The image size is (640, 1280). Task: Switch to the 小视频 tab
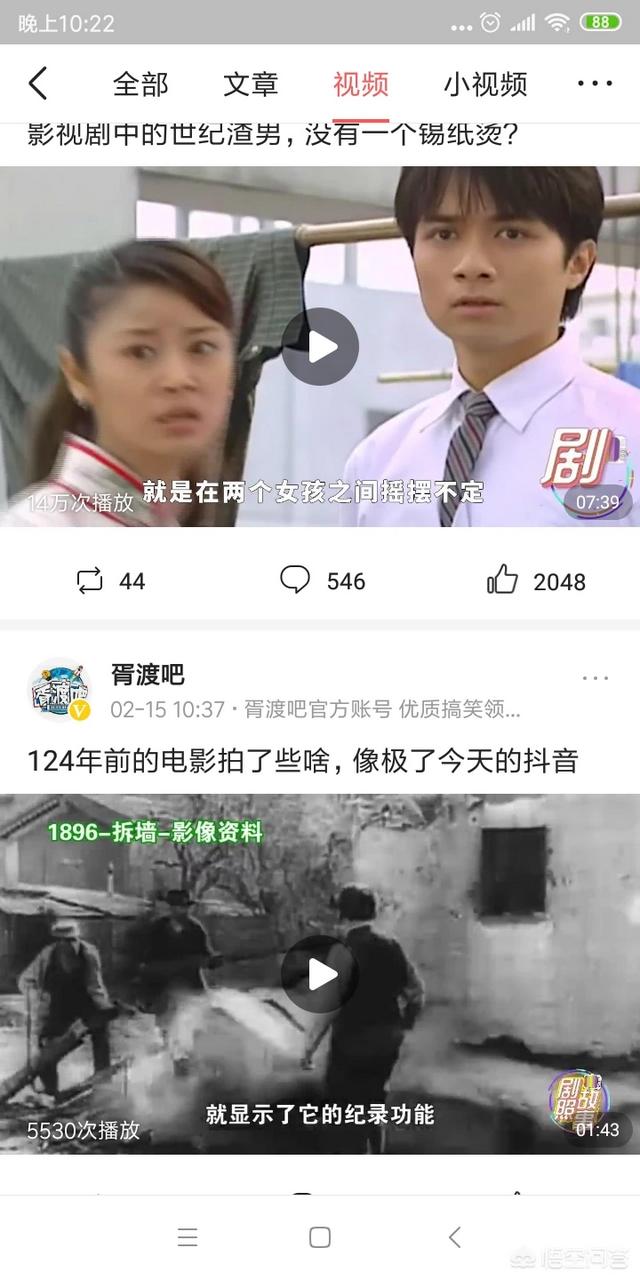point(485,85)
